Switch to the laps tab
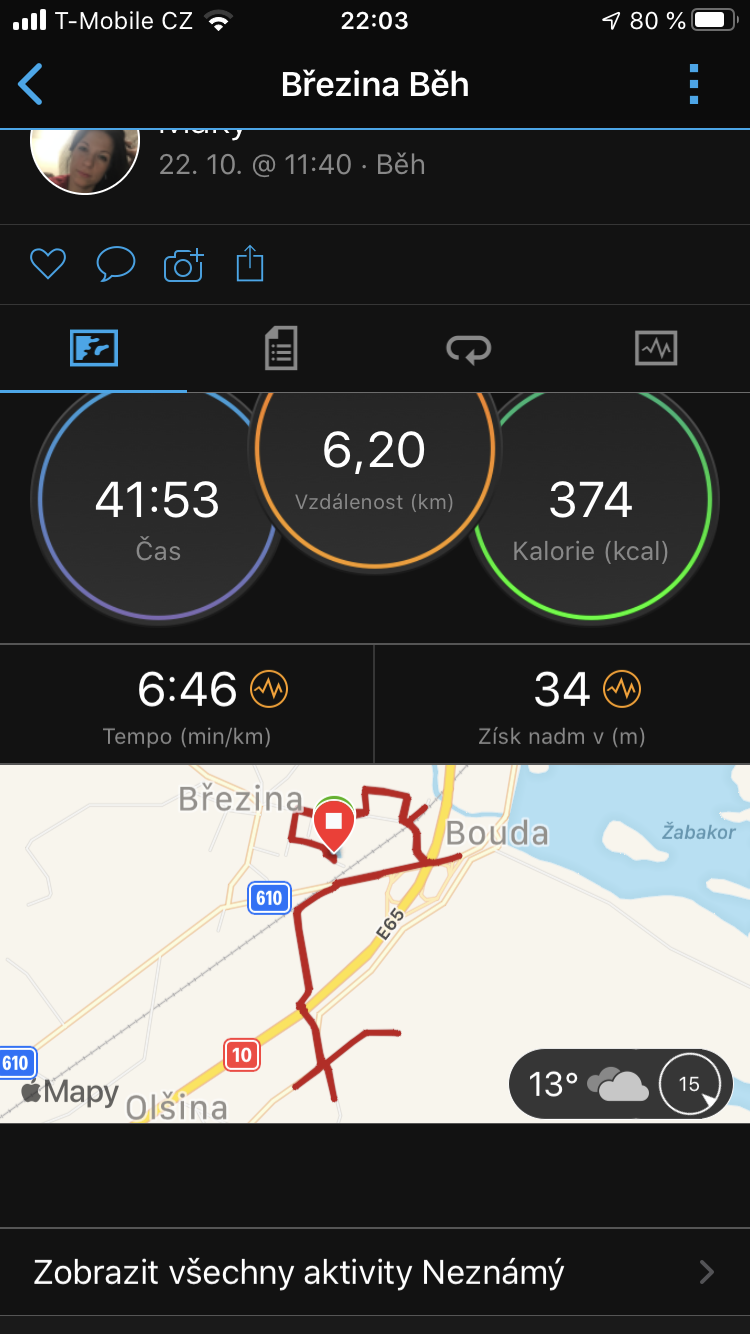This screenshot has width=750, height=1334. click(468, 349)
